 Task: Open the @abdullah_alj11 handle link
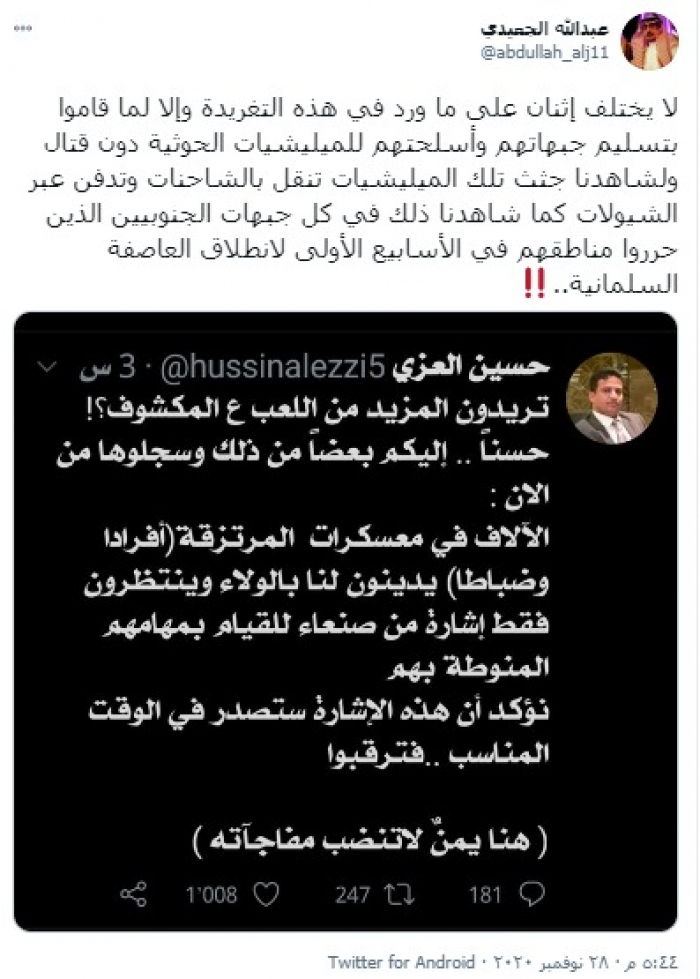click(547, 54)
